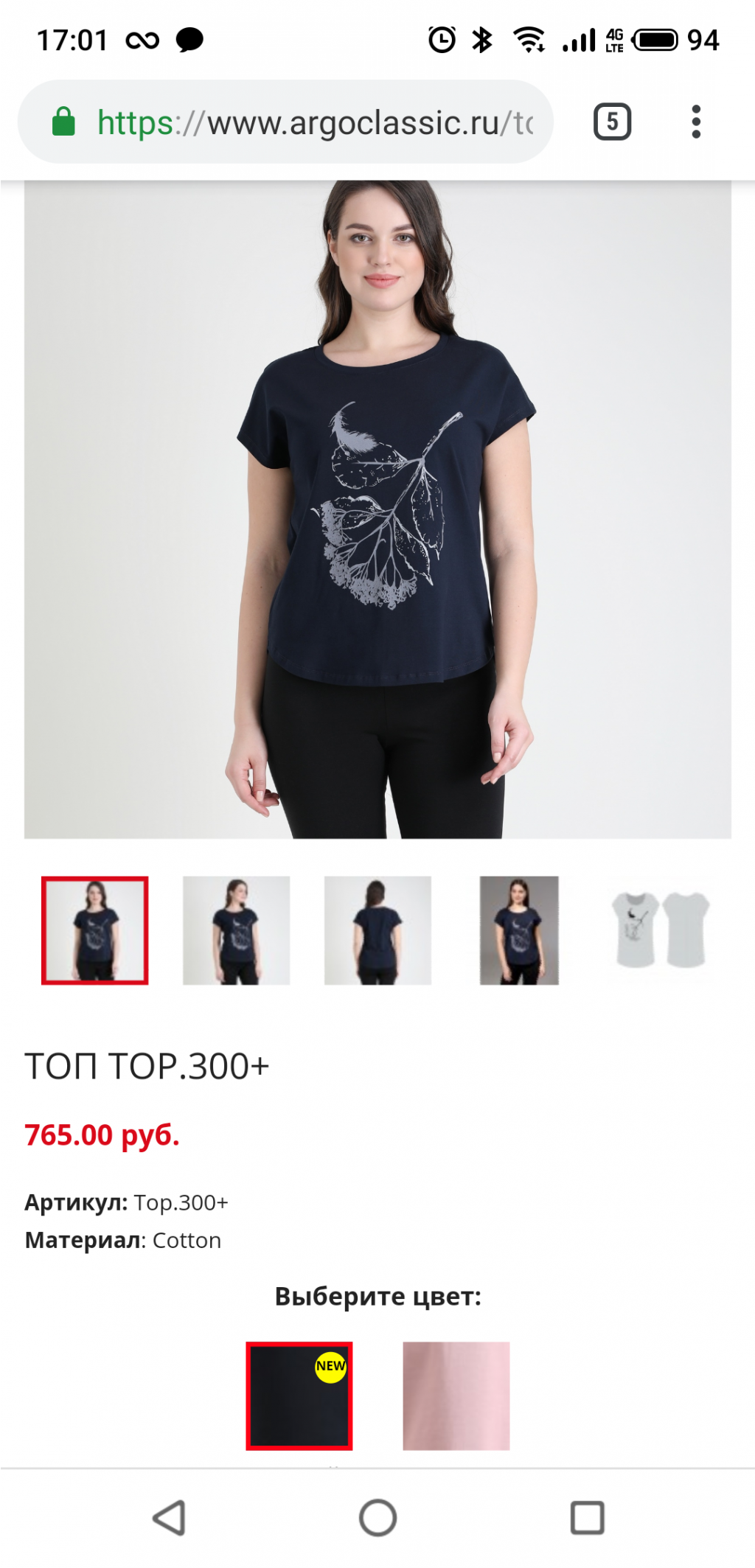Image resolution: width=755 pixels, height=1568 pixels.
Task: Show the grey flat-lay t-shirt thumbnail
Action: (660, 930)
